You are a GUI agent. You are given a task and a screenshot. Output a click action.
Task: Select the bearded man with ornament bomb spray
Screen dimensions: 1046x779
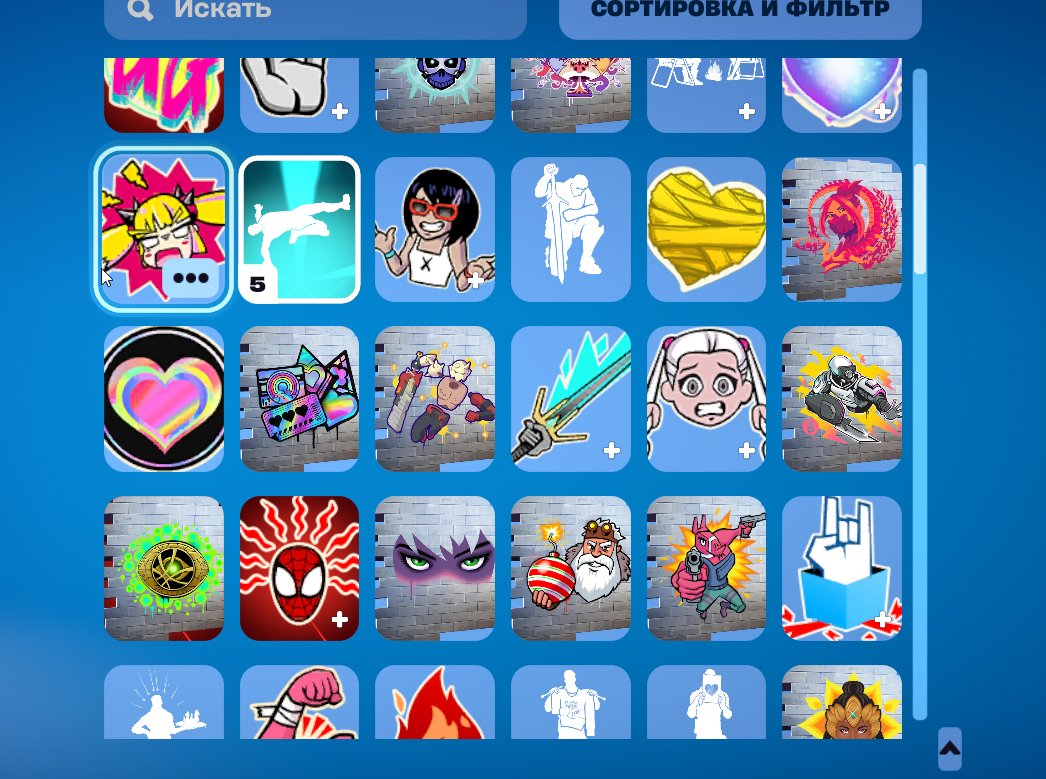tap(571, 568)
